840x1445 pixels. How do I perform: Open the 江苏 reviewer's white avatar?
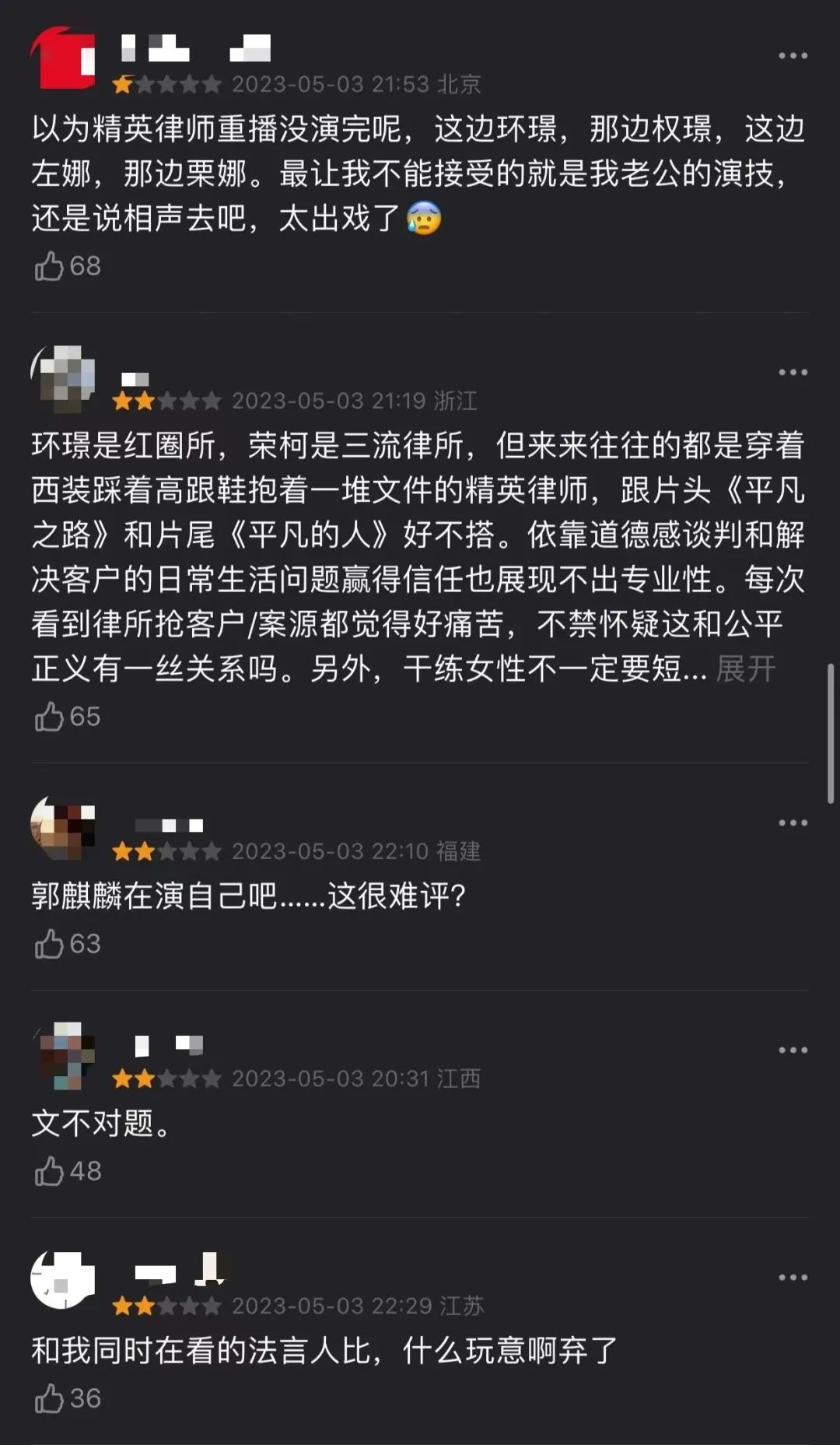[63, 1281]
